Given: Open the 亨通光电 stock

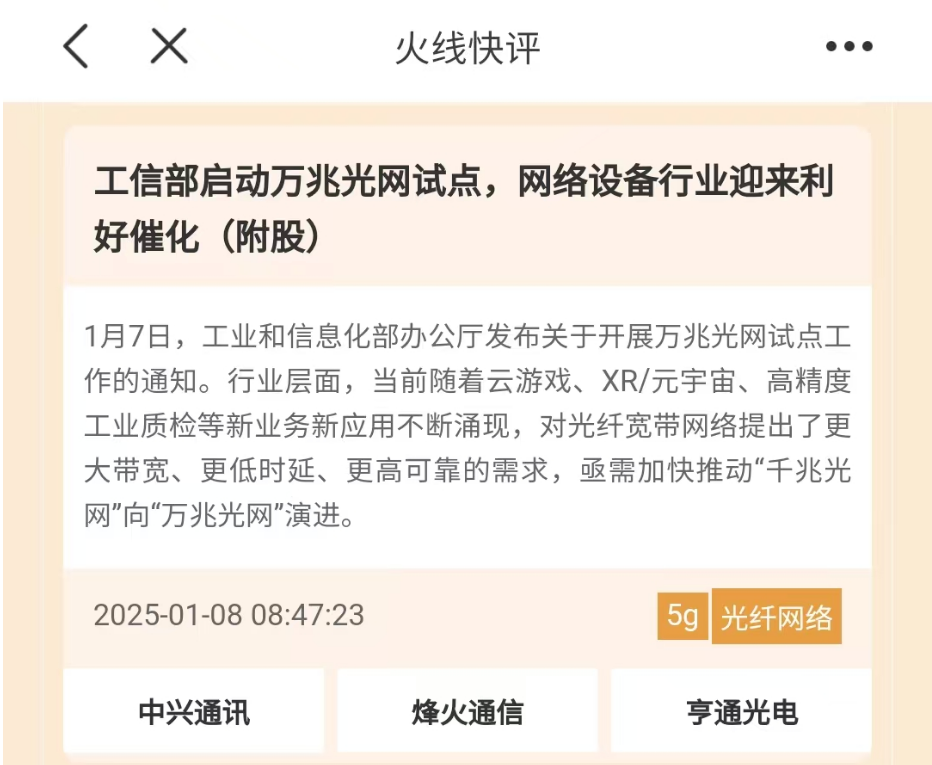Looking at the screenshot, I should [741, 712].
